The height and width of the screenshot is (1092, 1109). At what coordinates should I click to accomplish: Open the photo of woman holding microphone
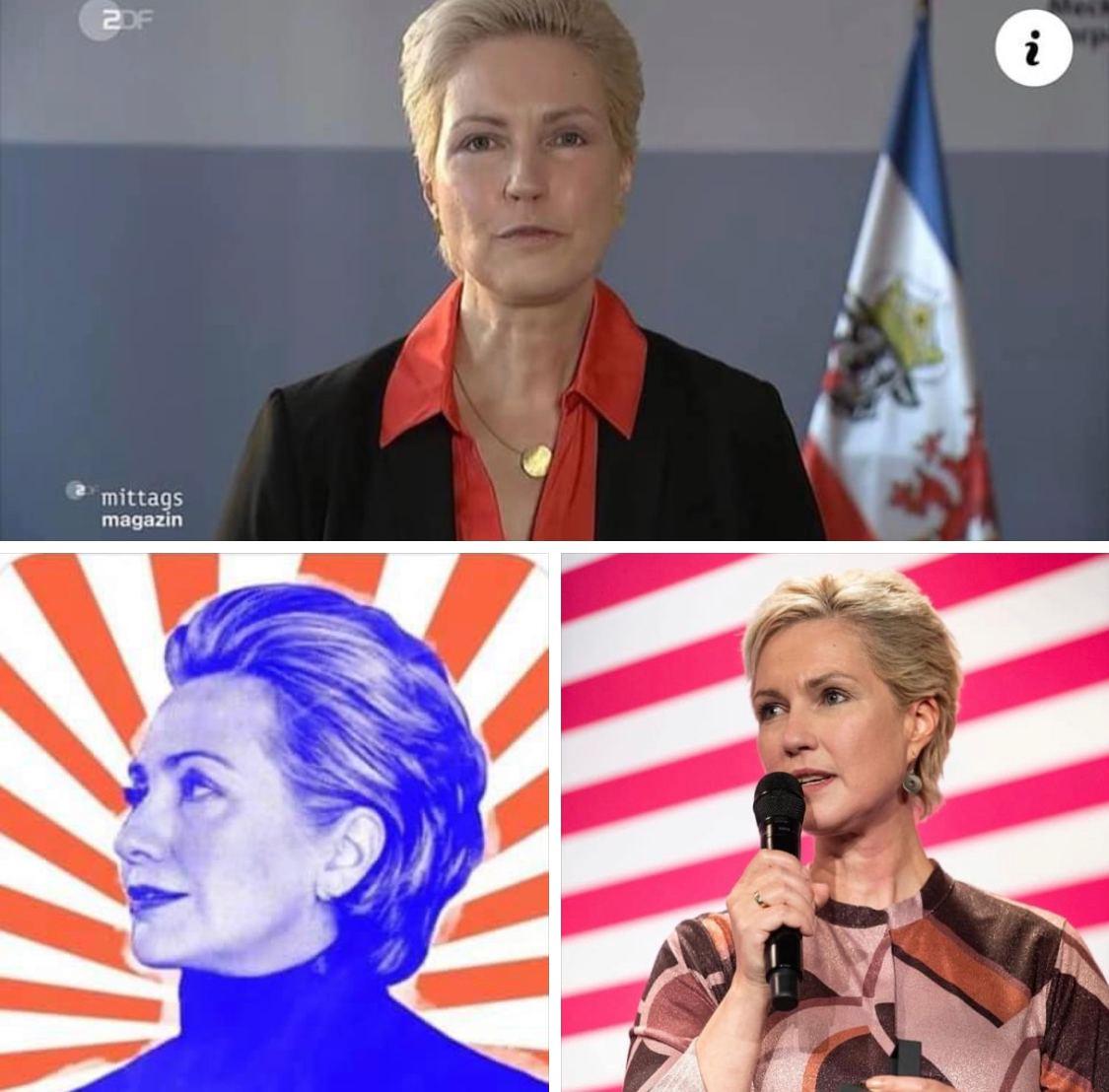click(x=834, y=820)
